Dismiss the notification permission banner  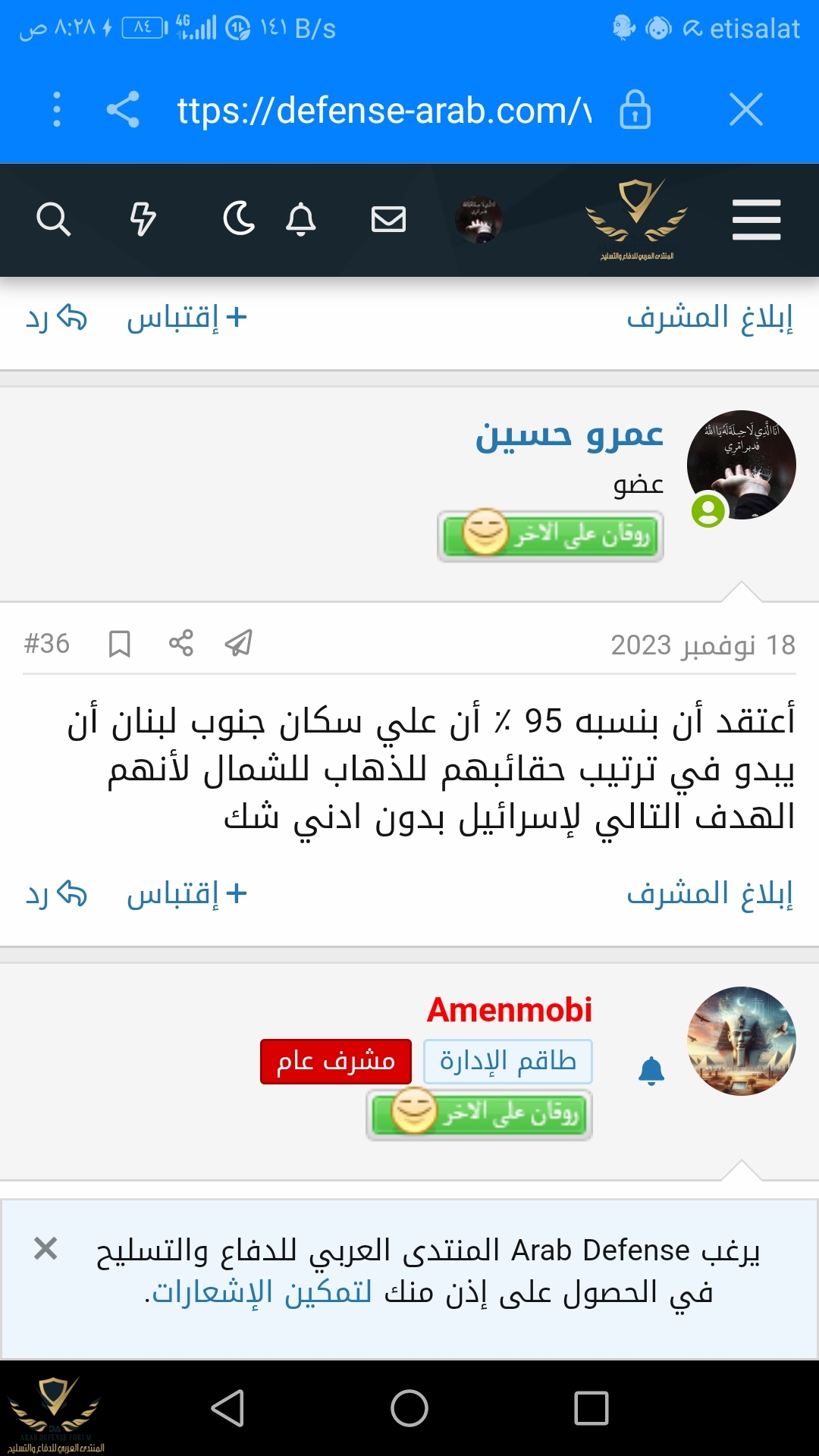coord(45,1248)
